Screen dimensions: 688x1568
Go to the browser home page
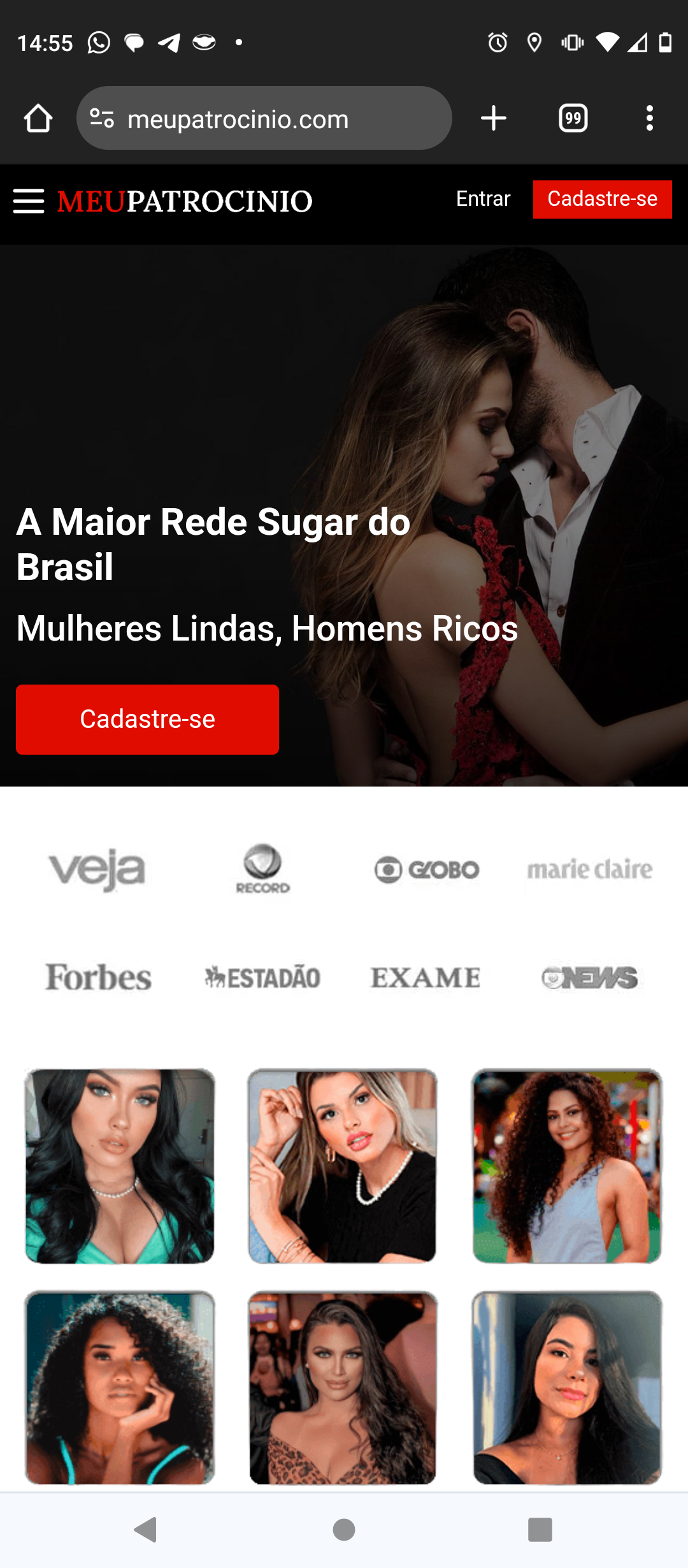click(x=38, y=119)
